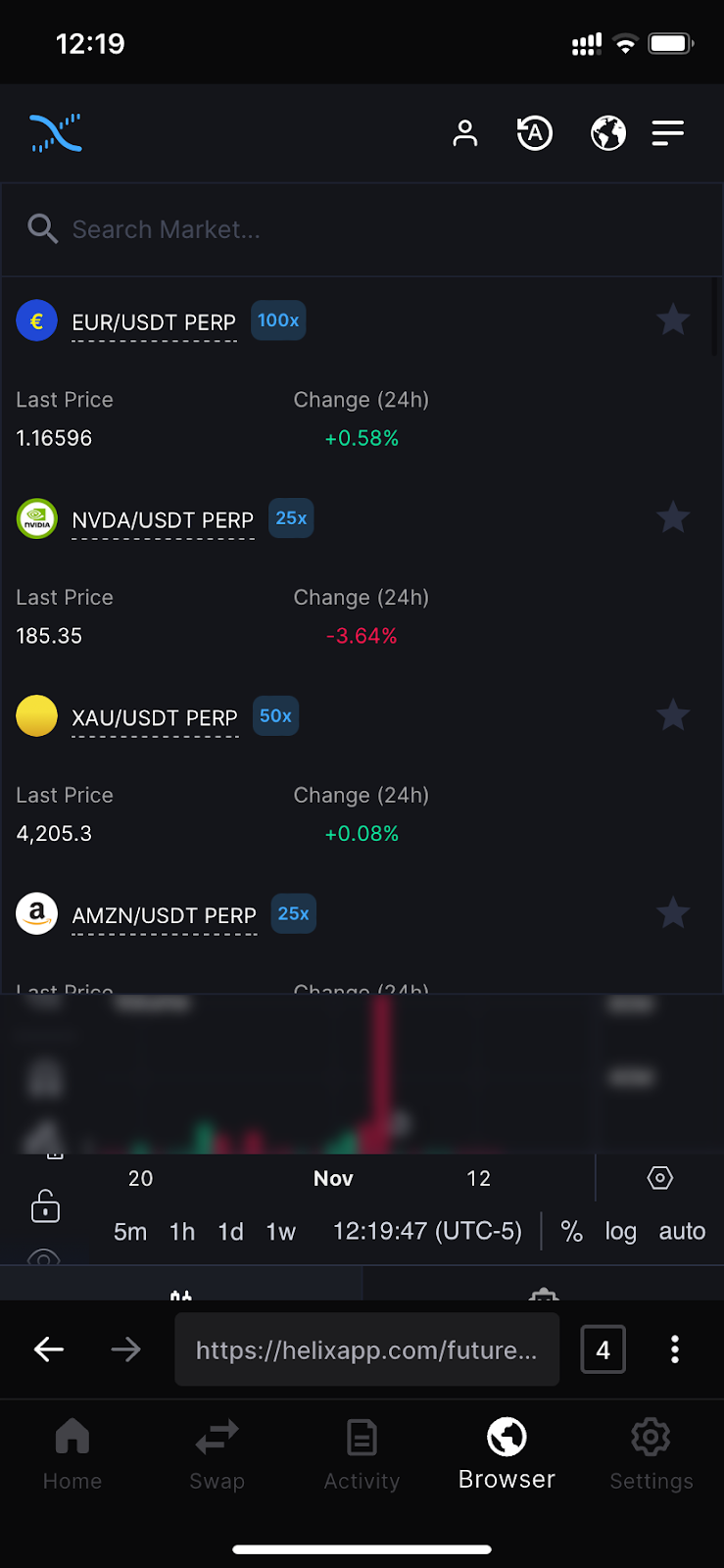Star the AMZN/USDT PERP market
This screenshot has height=1568, width=724.
coord(673,914)
